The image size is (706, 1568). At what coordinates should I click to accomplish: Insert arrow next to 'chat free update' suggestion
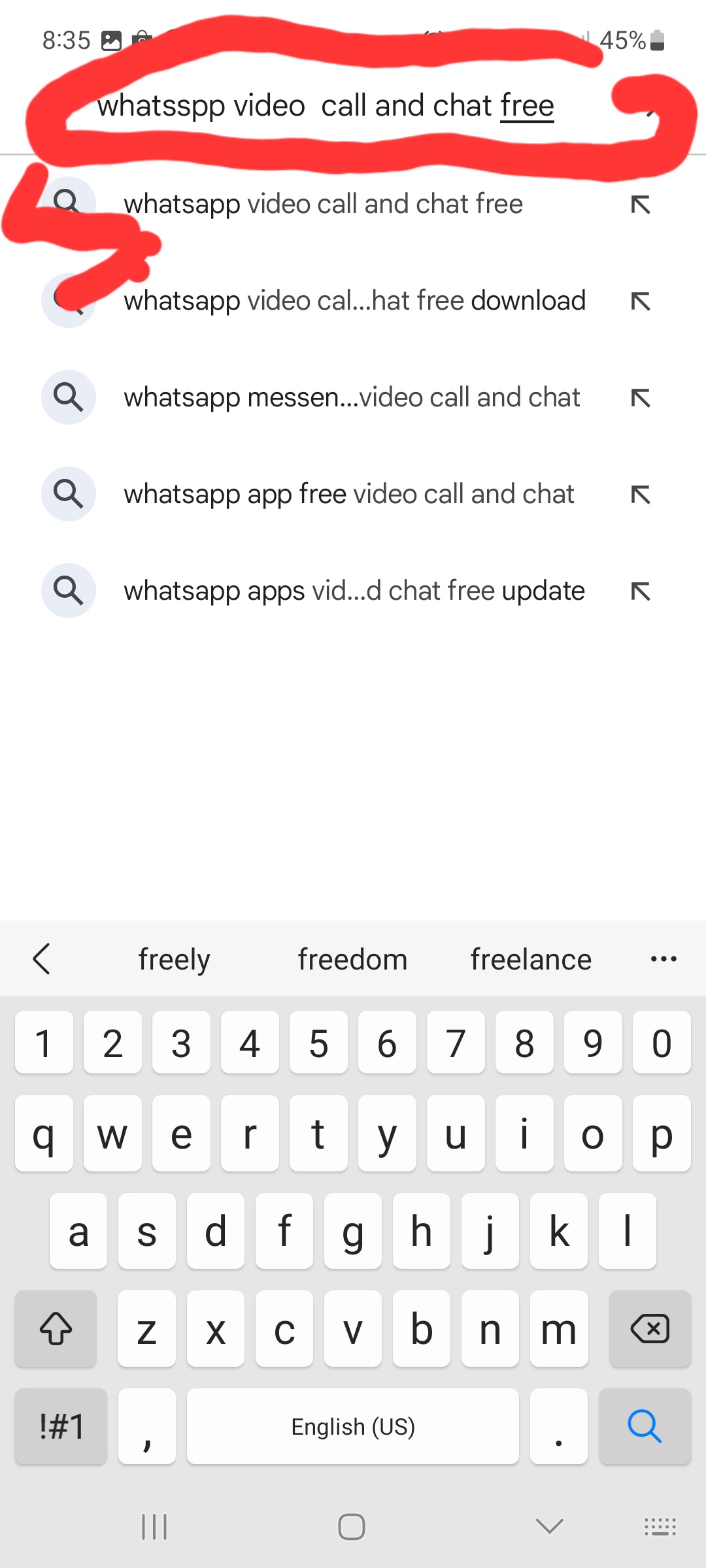pos(641,591)
